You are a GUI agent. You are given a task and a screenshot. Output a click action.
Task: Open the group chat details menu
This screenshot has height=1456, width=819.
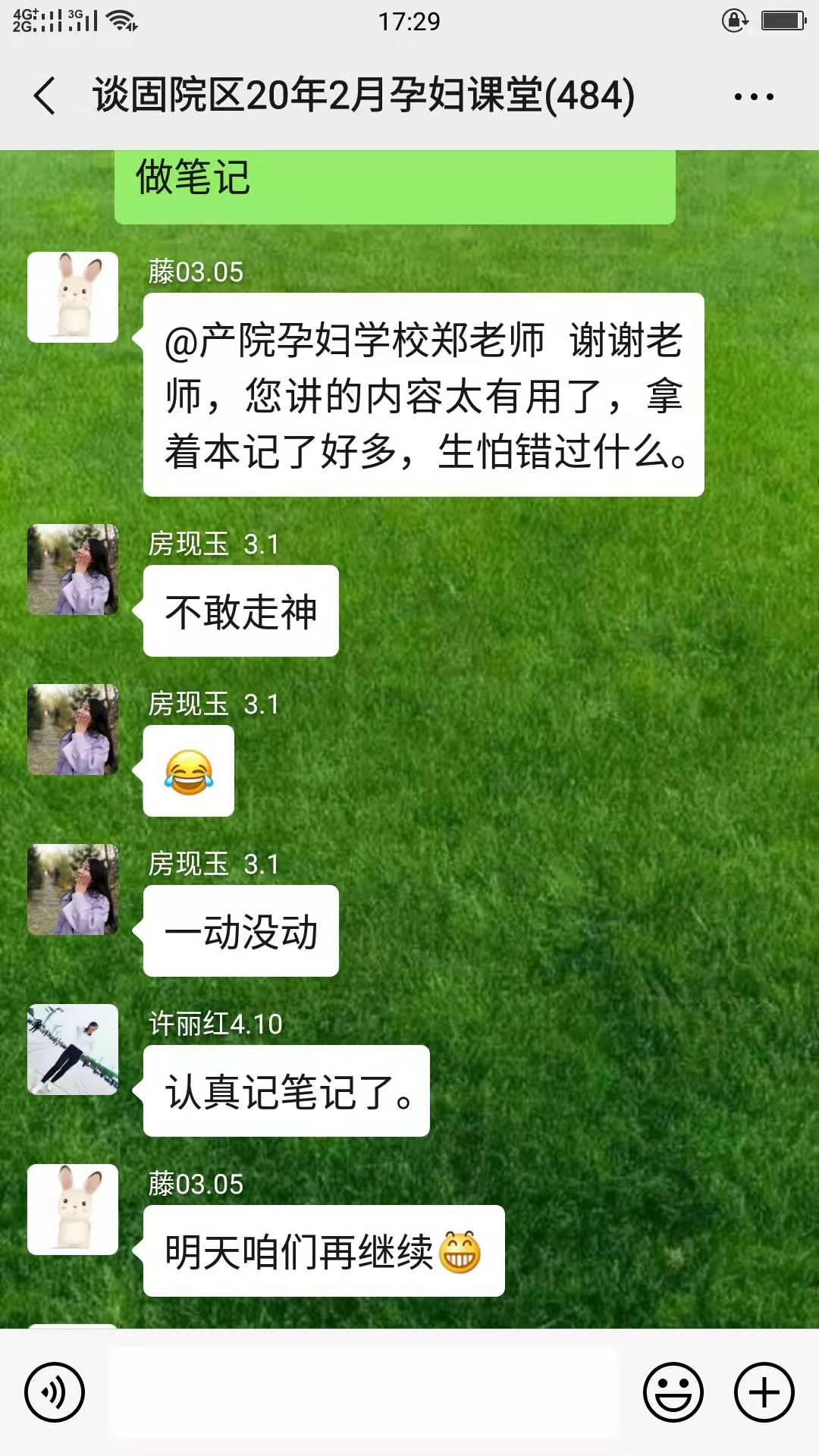[753, 96]
